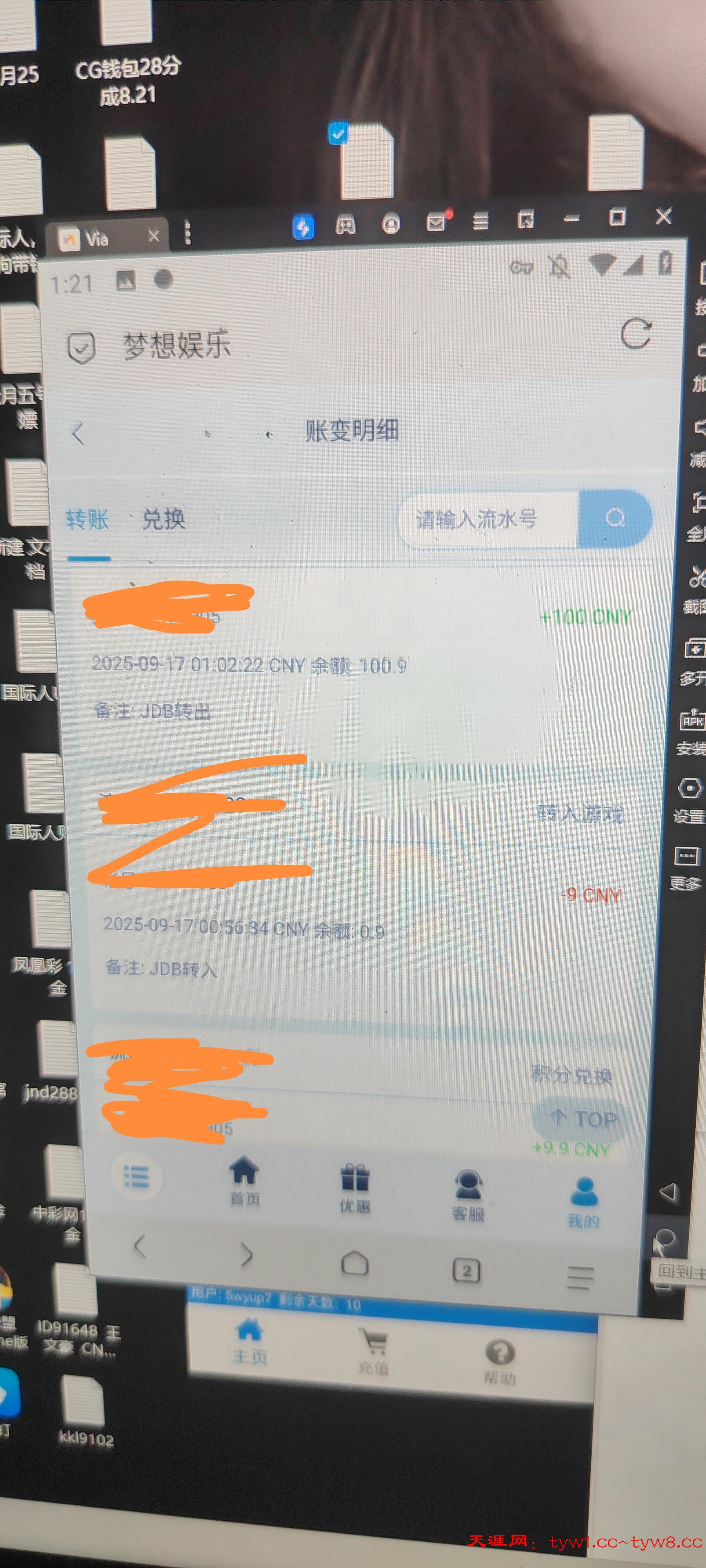Jump back up with the TOP button

pyautogui.click(x=582, y=1119)
